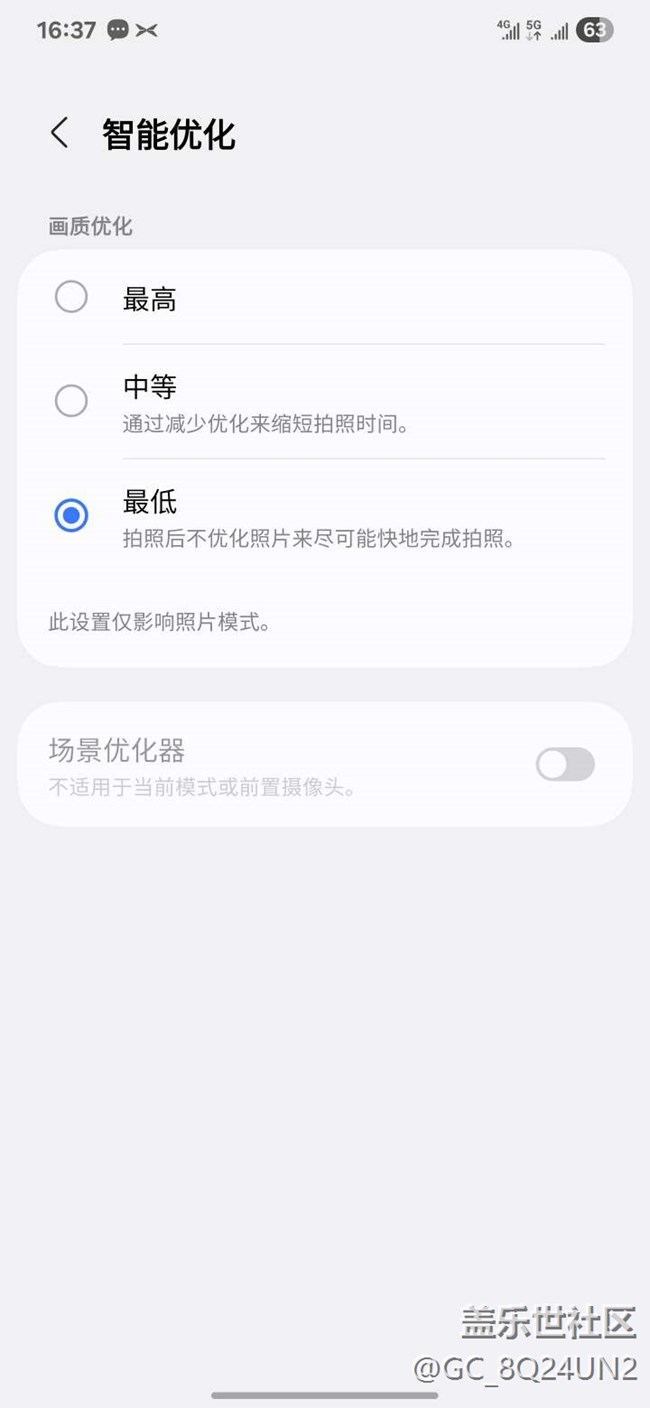
Task: Select the 最低 radio button
Action: (x=71, y=516)
